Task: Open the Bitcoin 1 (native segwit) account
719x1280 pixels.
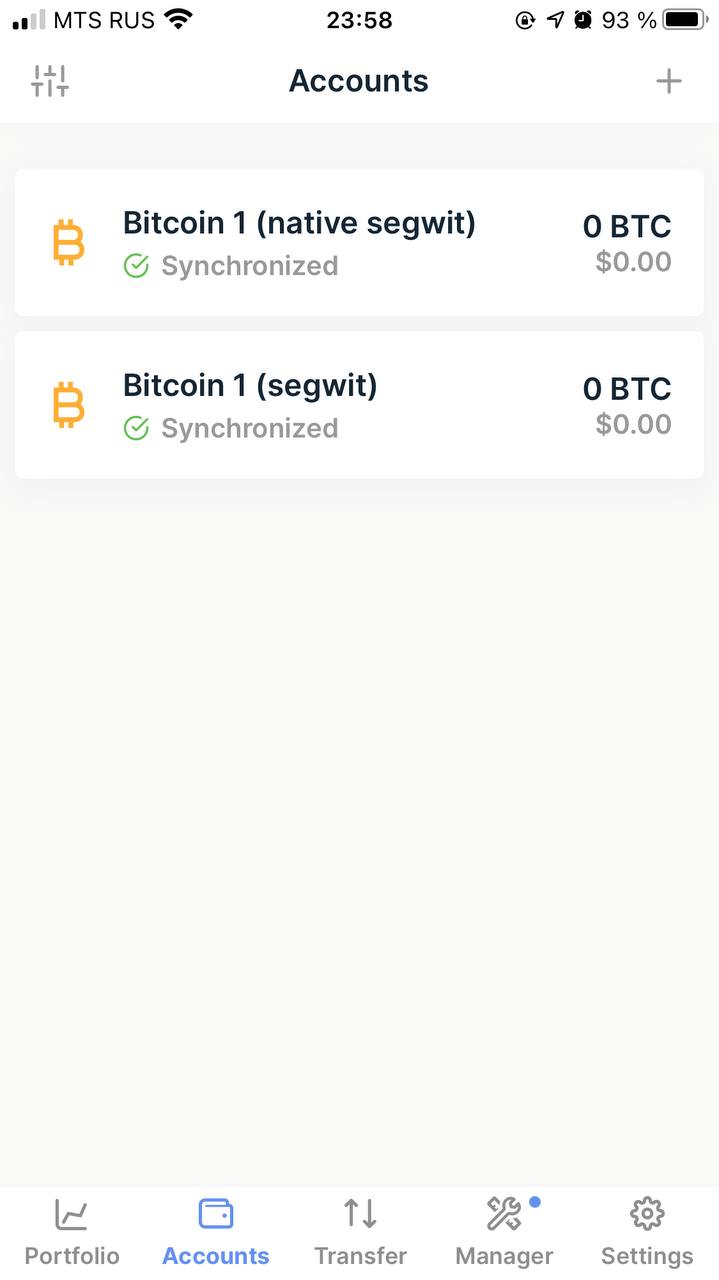Action: 359,242
